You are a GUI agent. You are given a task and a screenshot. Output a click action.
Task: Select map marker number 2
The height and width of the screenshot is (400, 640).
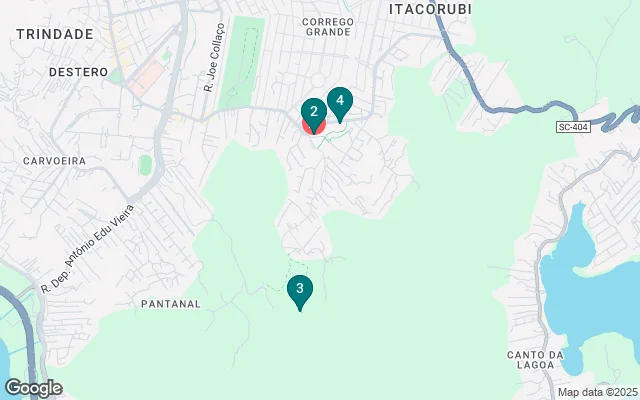(x=313, y=112)
